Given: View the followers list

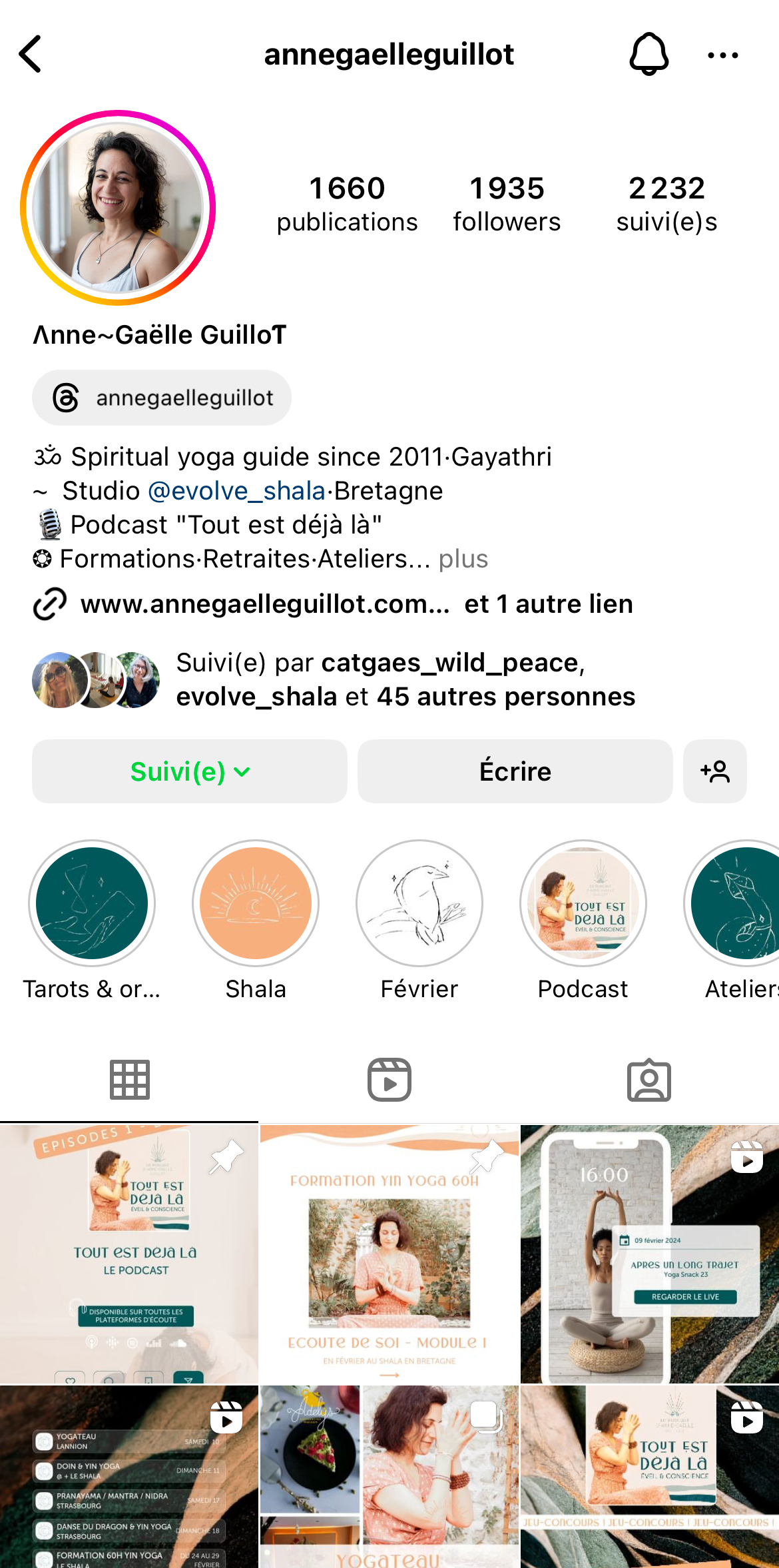Looking at the screenshot, I should point(507,204).
